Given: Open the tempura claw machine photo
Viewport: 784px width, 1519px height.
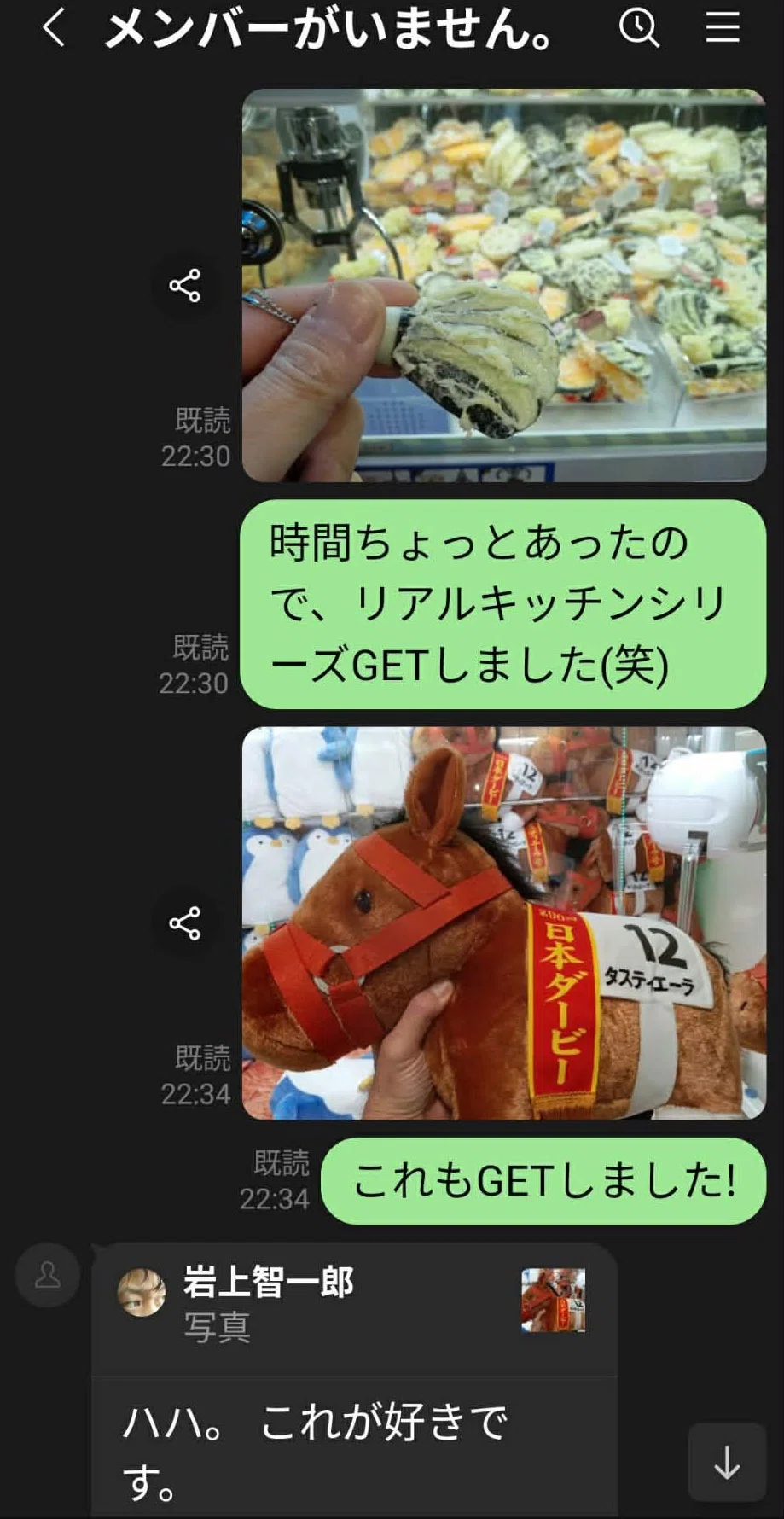Looking at the screenshot, I should (x=503, y=285).
